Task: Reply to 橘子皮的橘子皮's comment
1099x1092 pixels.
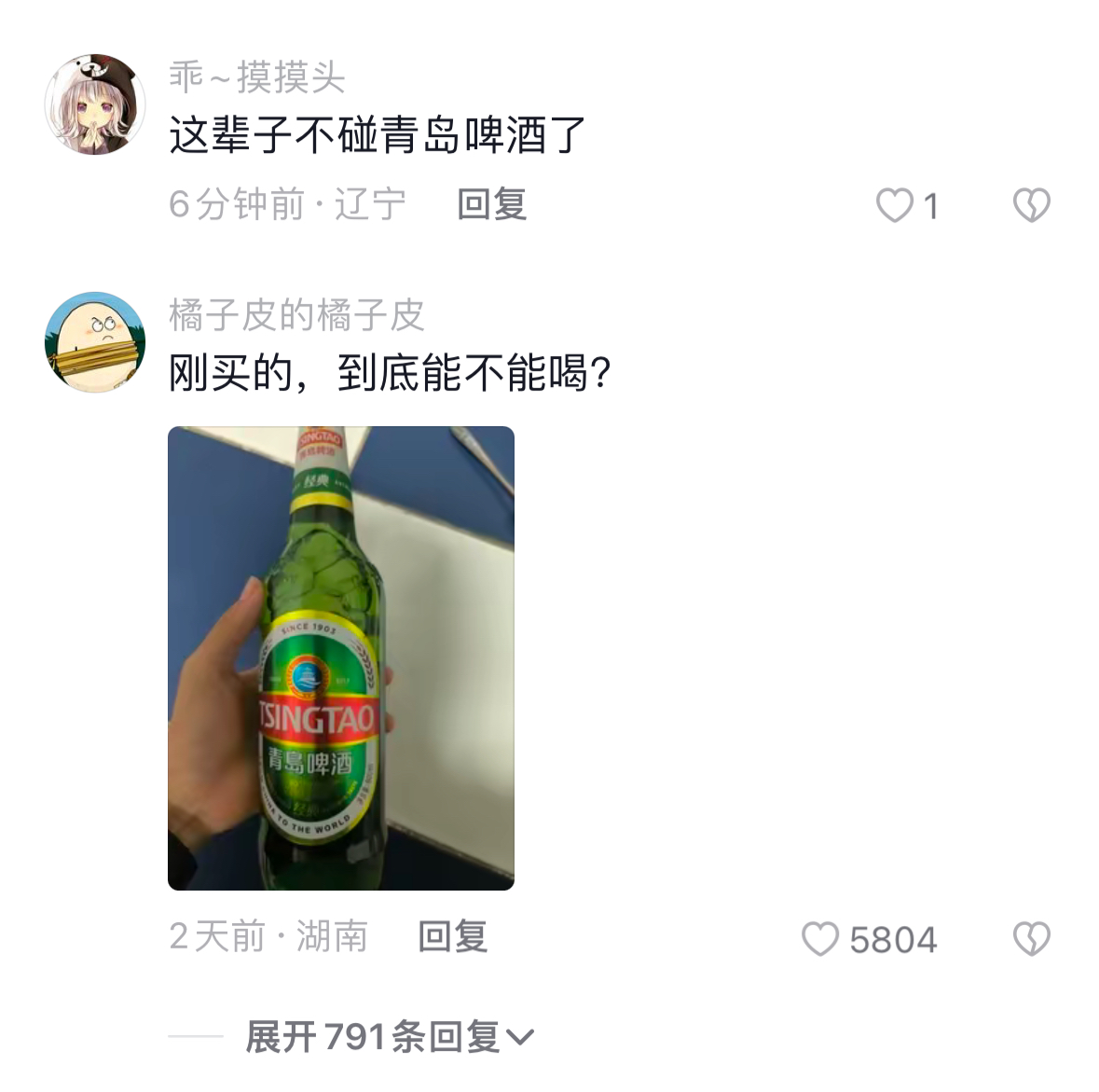Action: coord(452,937)
